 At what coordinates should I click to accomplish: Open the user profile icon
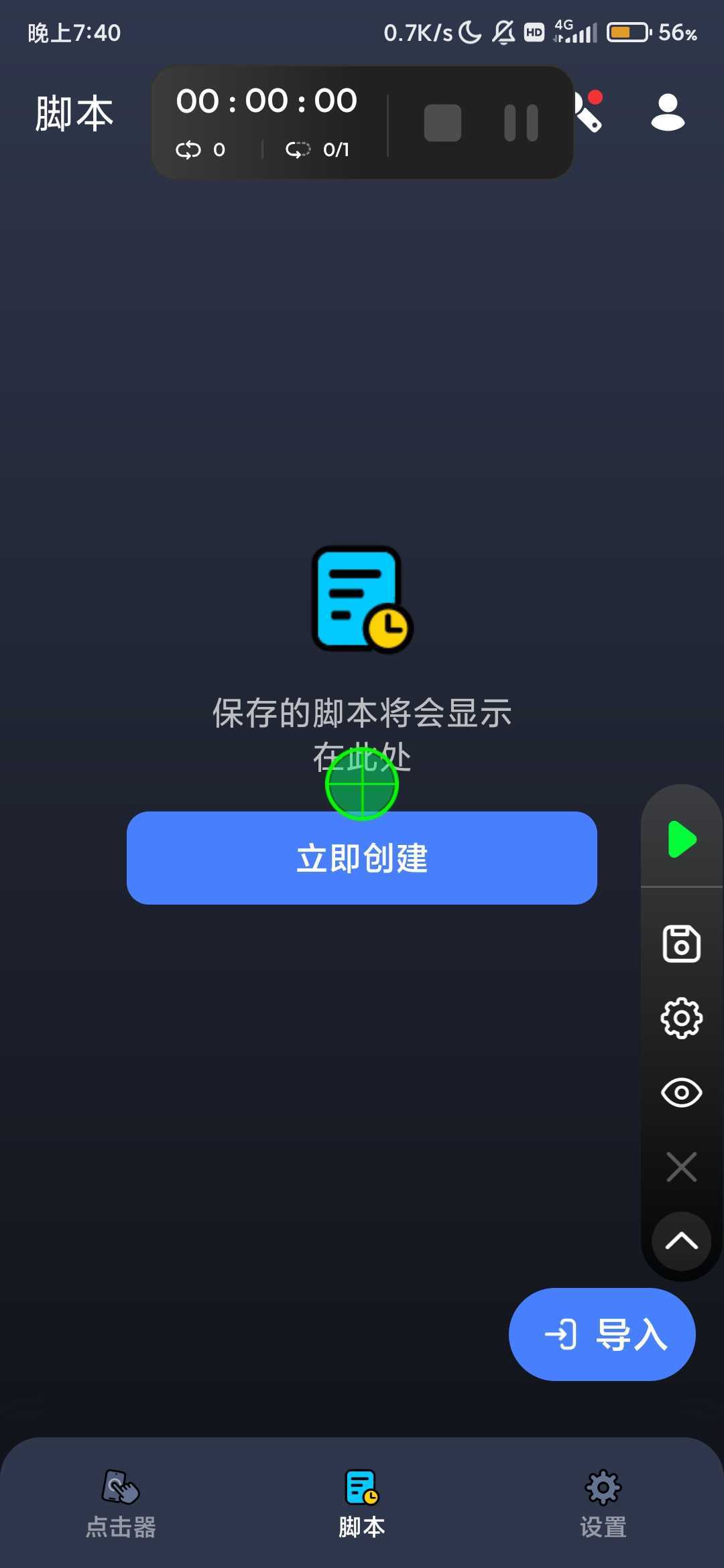click(x=668, y=113)
